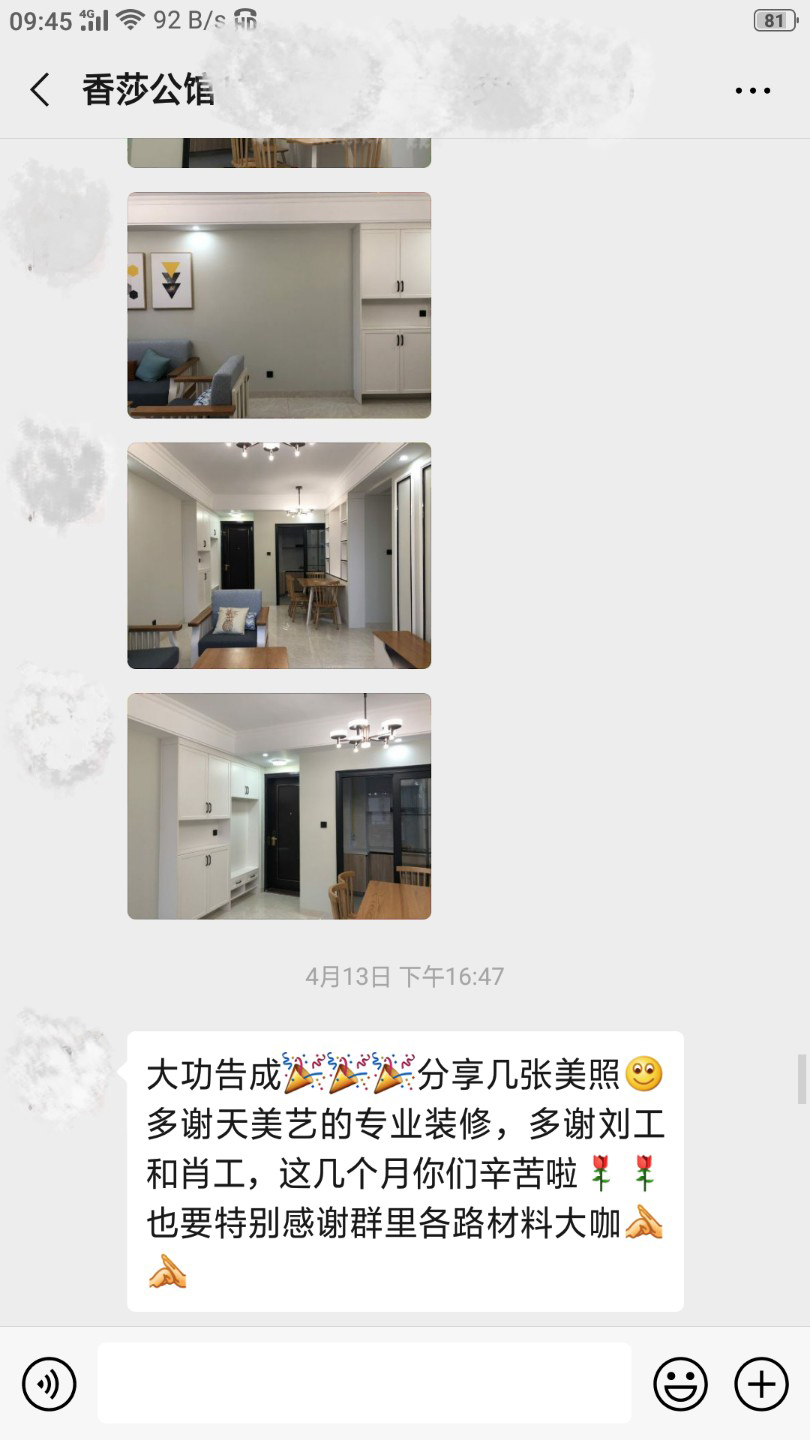Open the photo showing the long dining hallway
The height and width of the screenshot is (1440, 810).
[x=279, y=556]
